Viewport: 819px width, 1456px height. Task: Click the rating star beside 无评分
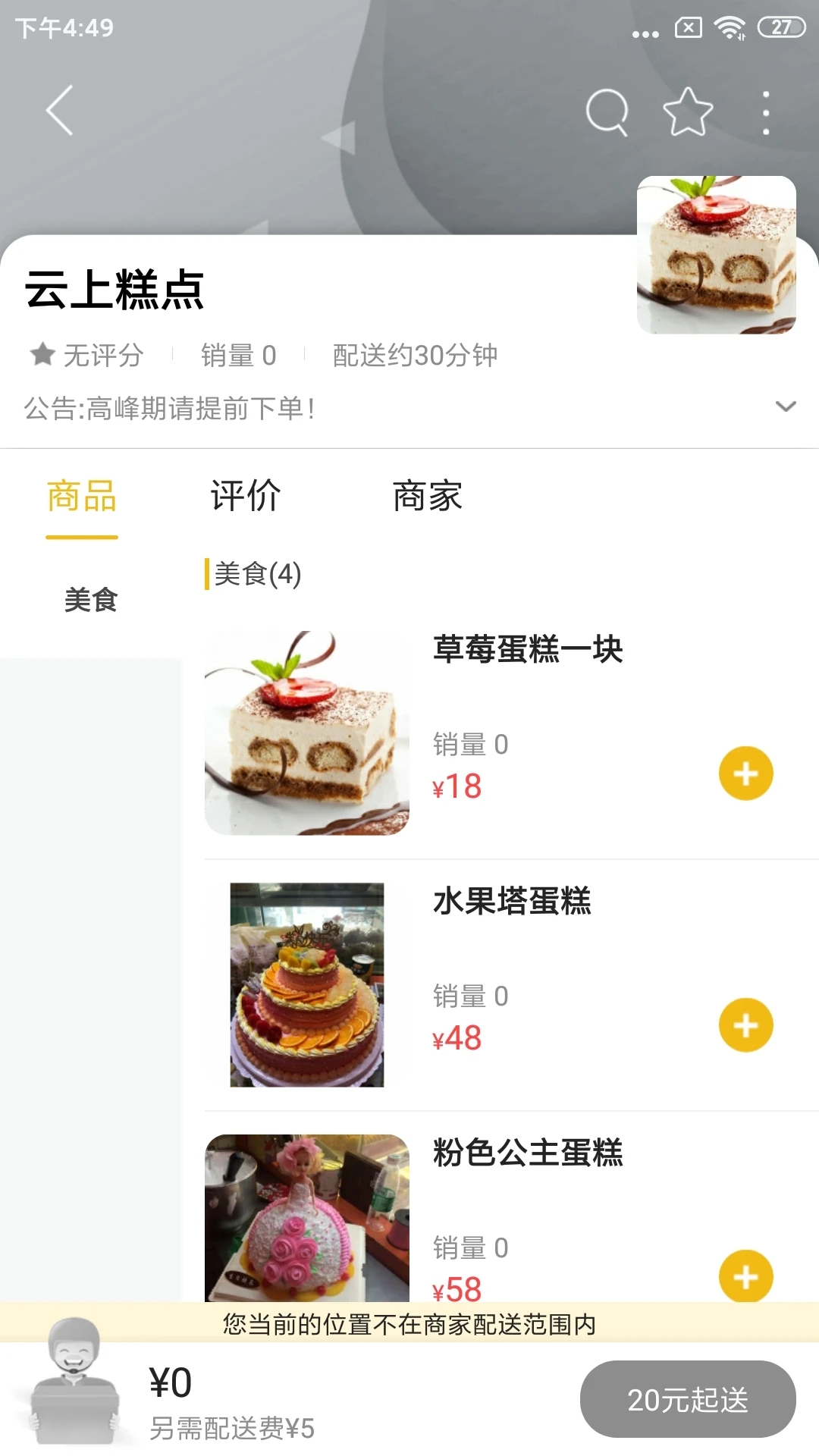tap(43, 355)
